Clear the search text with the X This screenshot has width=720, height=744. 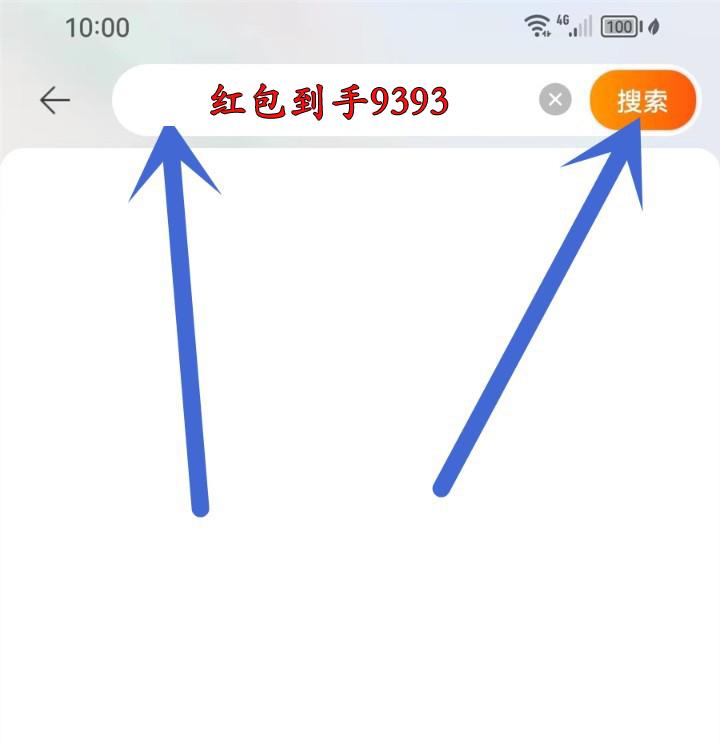point(556,100)
